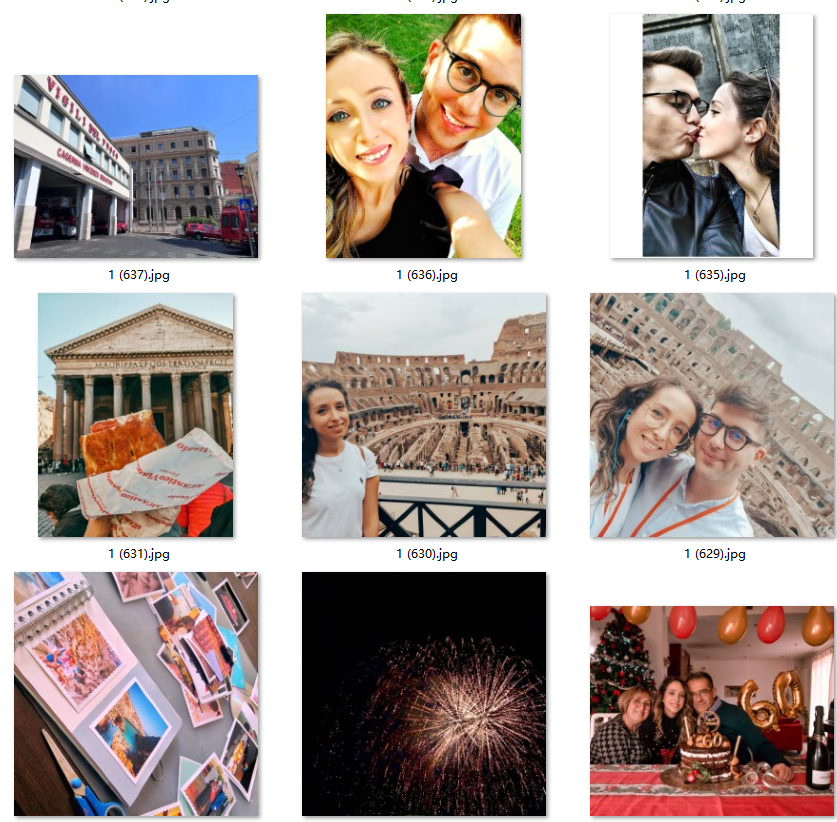Image resolution: width=837 pixels, height=822 pixels.
Task: Select image 1 (630).jpg
Action: [x=424, y=415]
